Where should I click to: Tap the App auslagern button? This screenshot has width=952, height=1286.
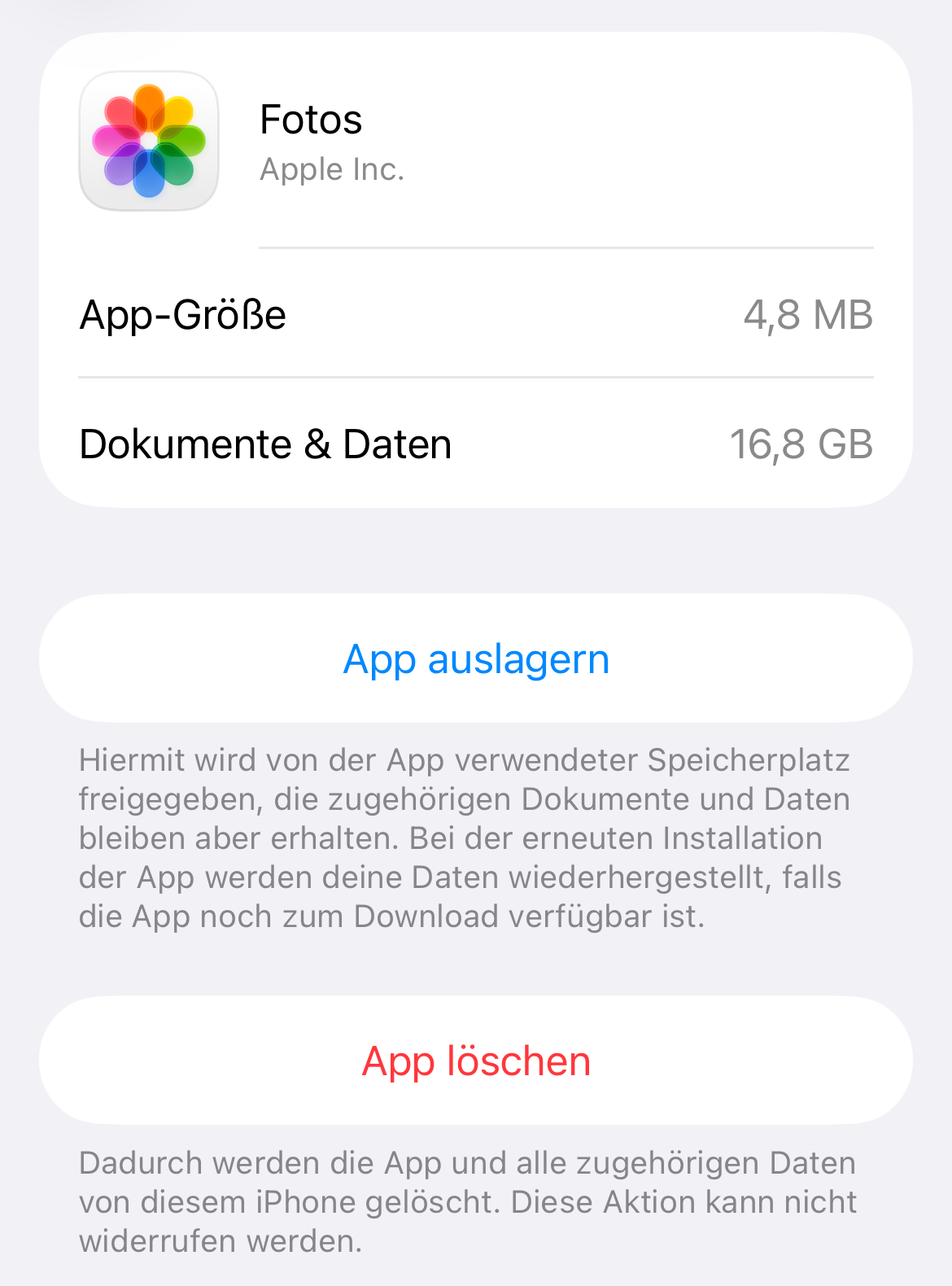coord(476,658)
